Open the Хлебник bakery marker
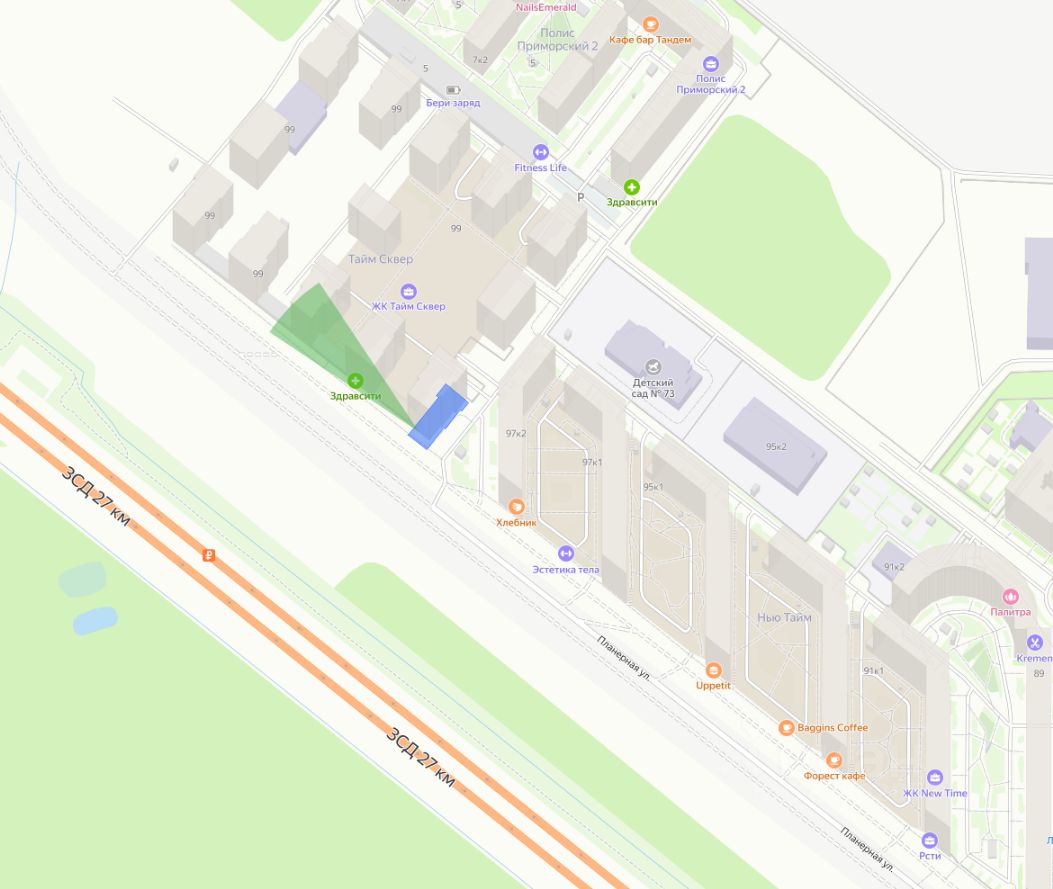This screenshot has width=1053, height=889. coord(517,507)
